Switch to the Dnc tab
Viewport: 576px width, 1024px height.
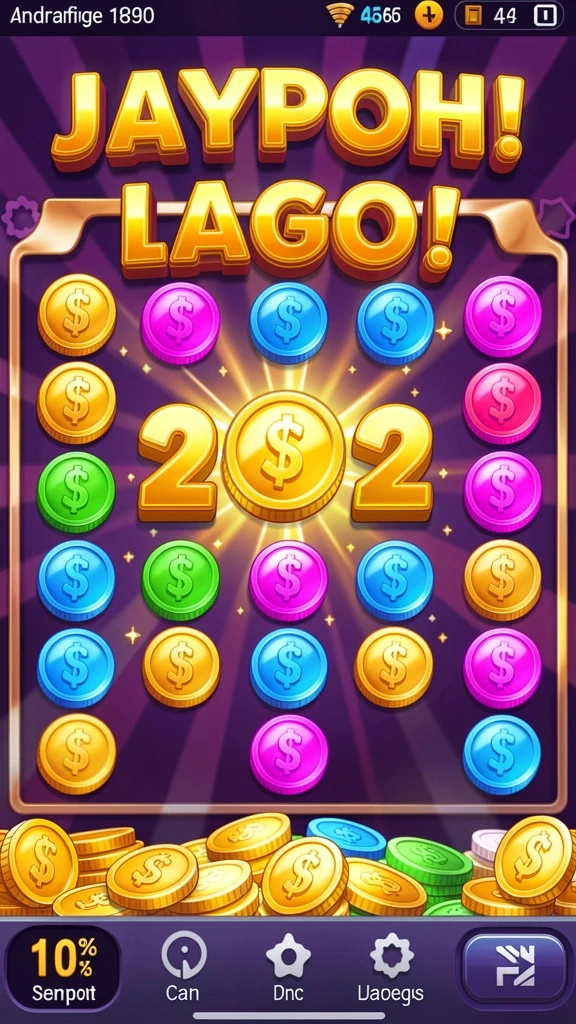click(288, 968)
